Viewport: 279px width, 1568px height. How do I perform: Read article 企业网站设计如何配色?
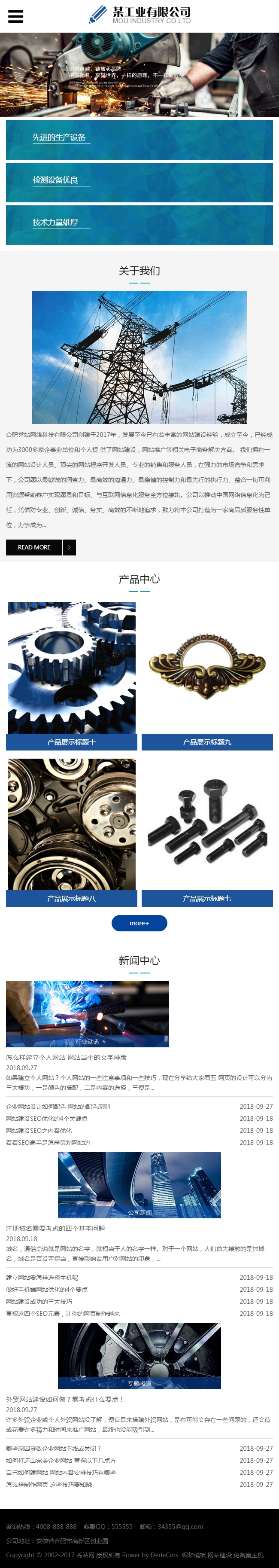click(x=58, y=1107)
